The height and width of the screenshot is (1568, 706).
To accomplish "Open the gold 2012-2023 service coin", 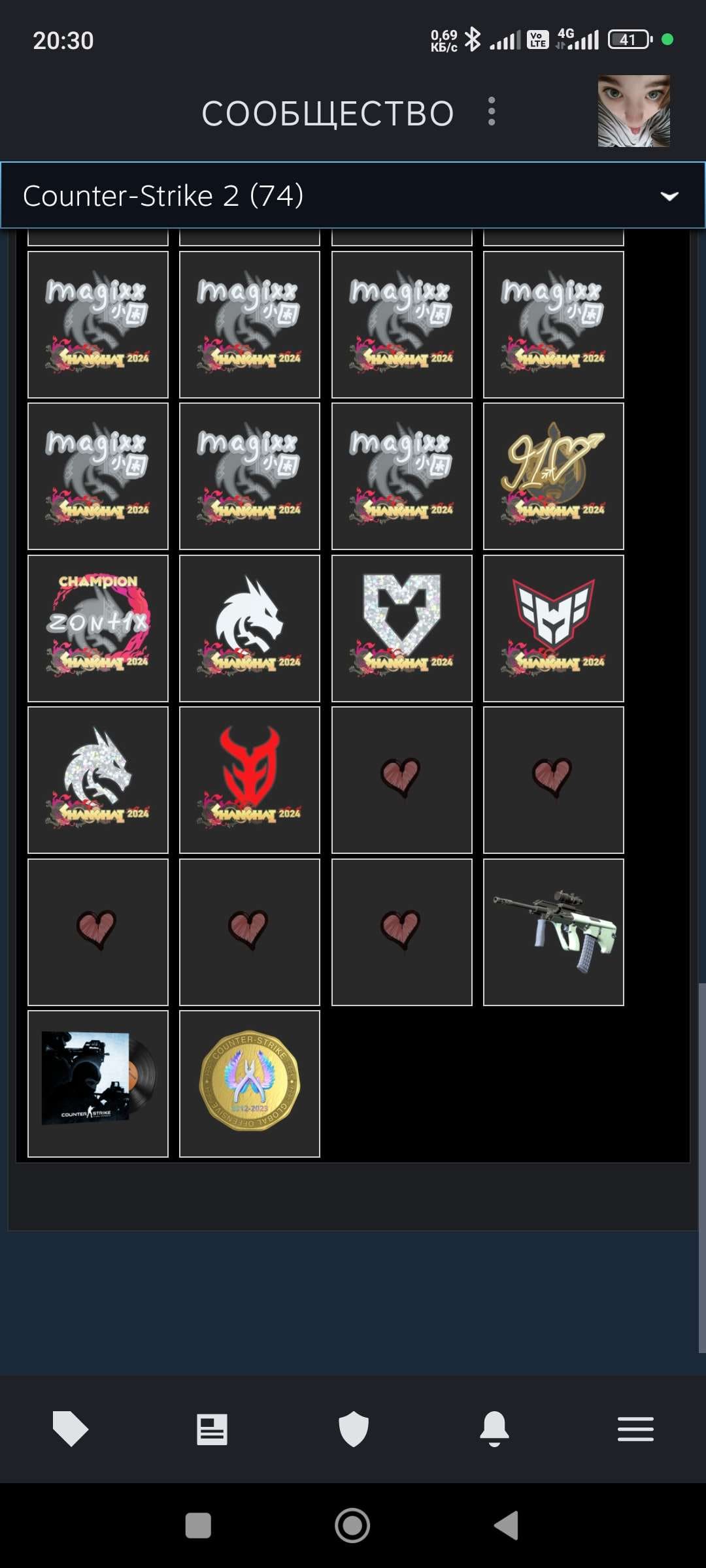I will click(x=250, y=1083).
